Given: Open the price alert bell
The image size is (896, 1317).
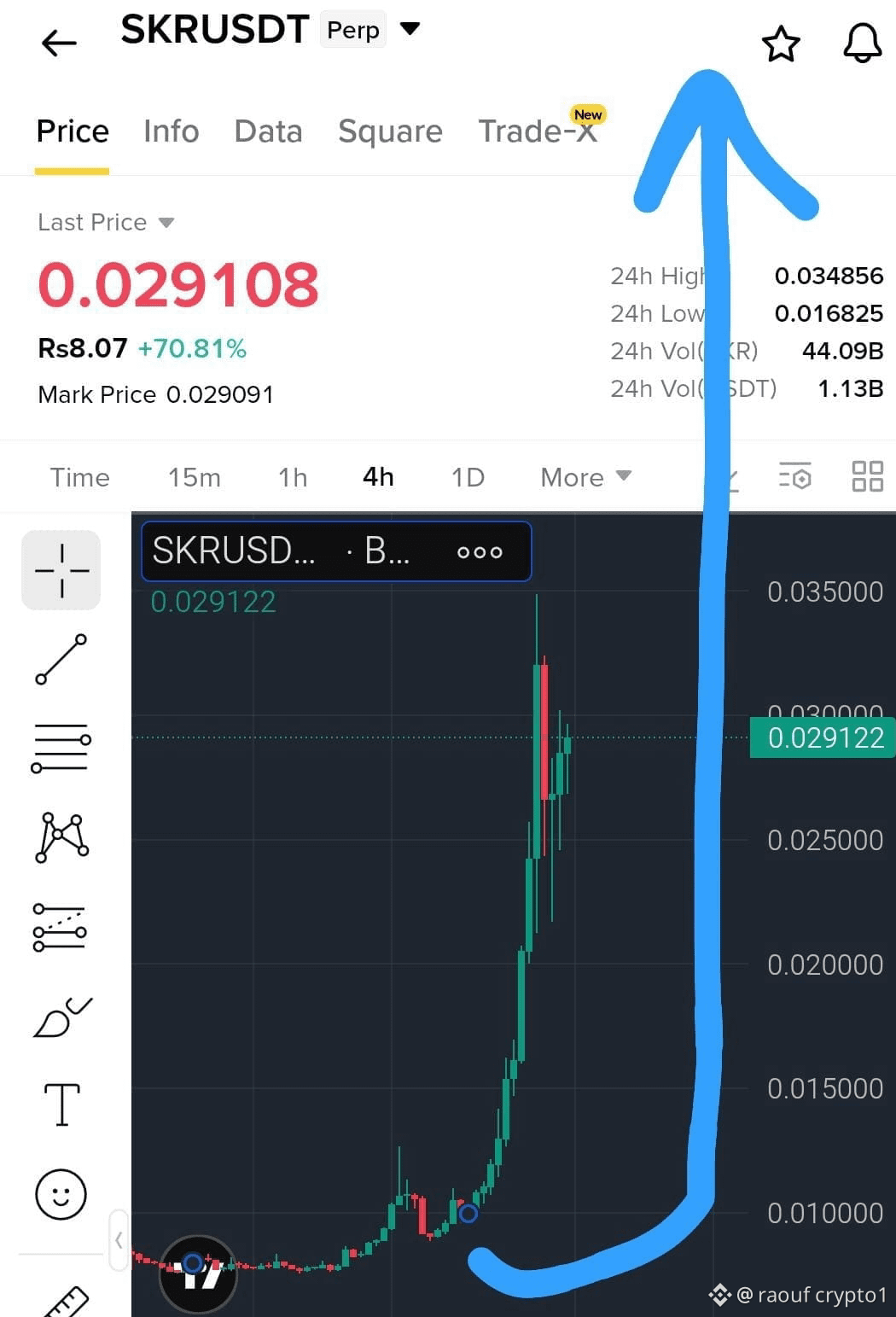Looking at the screenshot, I should (x=862, y=43).
